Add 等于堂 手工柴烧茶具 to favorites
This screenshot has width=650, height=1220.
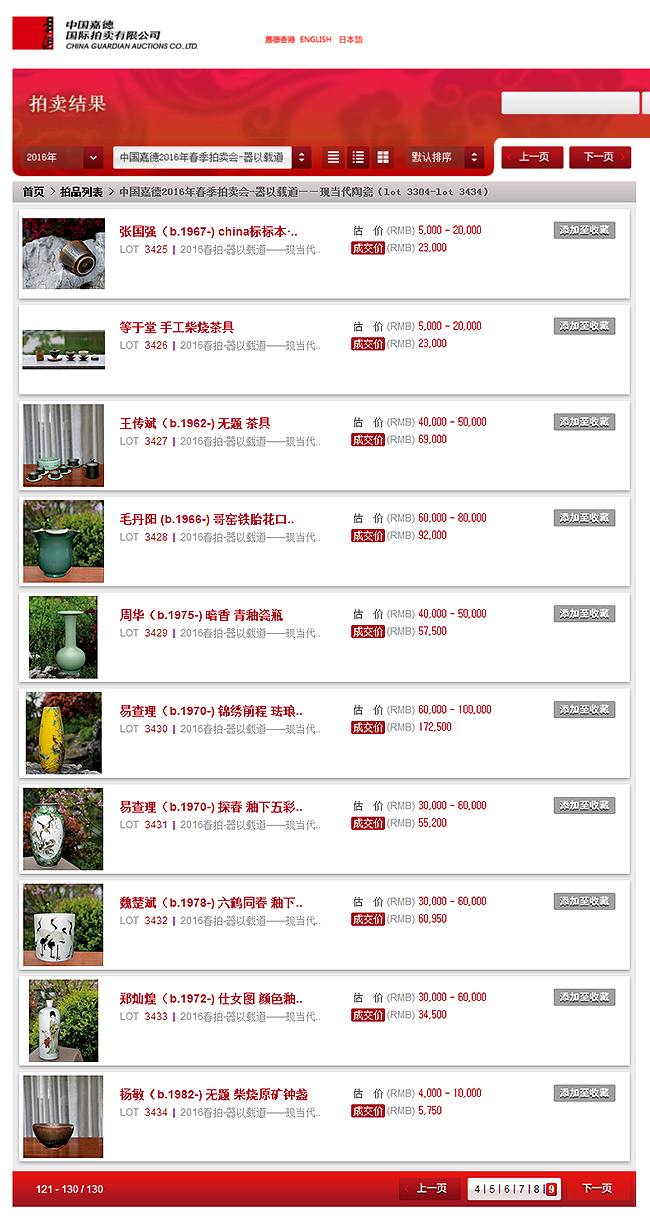pyautogui.click(x=584, y=326)
